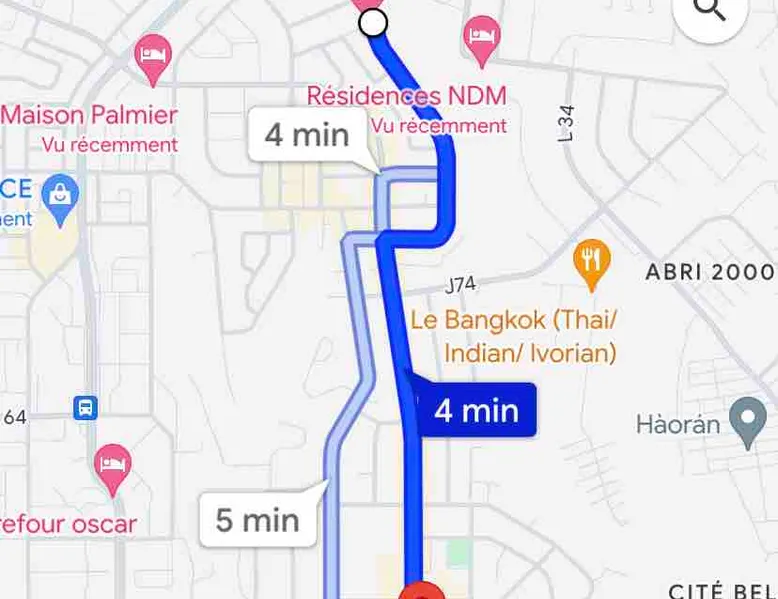Open Le Bangkok restaurant pin
778x599 pixels.
pyautogui.click(x=592, y=260)
